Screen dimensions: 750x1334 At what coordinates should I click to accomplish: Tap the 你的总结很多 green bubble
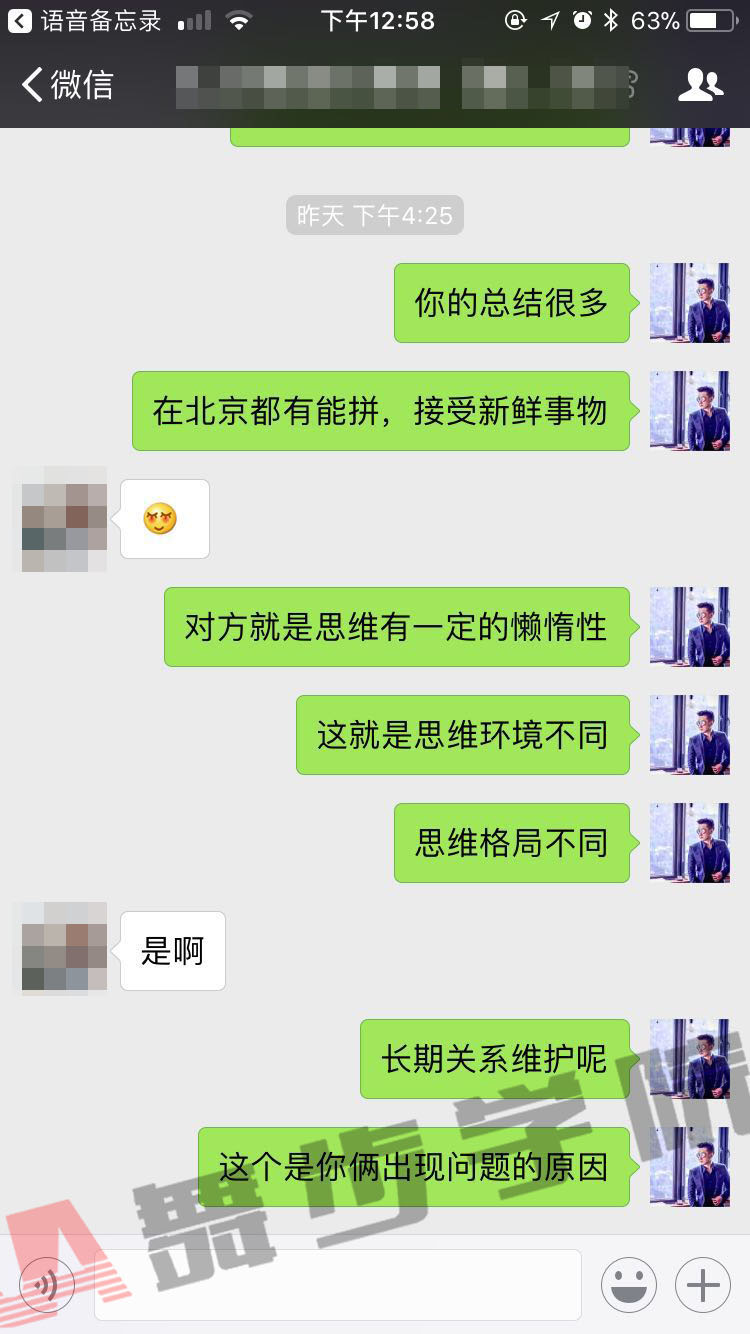pos(511,303)
